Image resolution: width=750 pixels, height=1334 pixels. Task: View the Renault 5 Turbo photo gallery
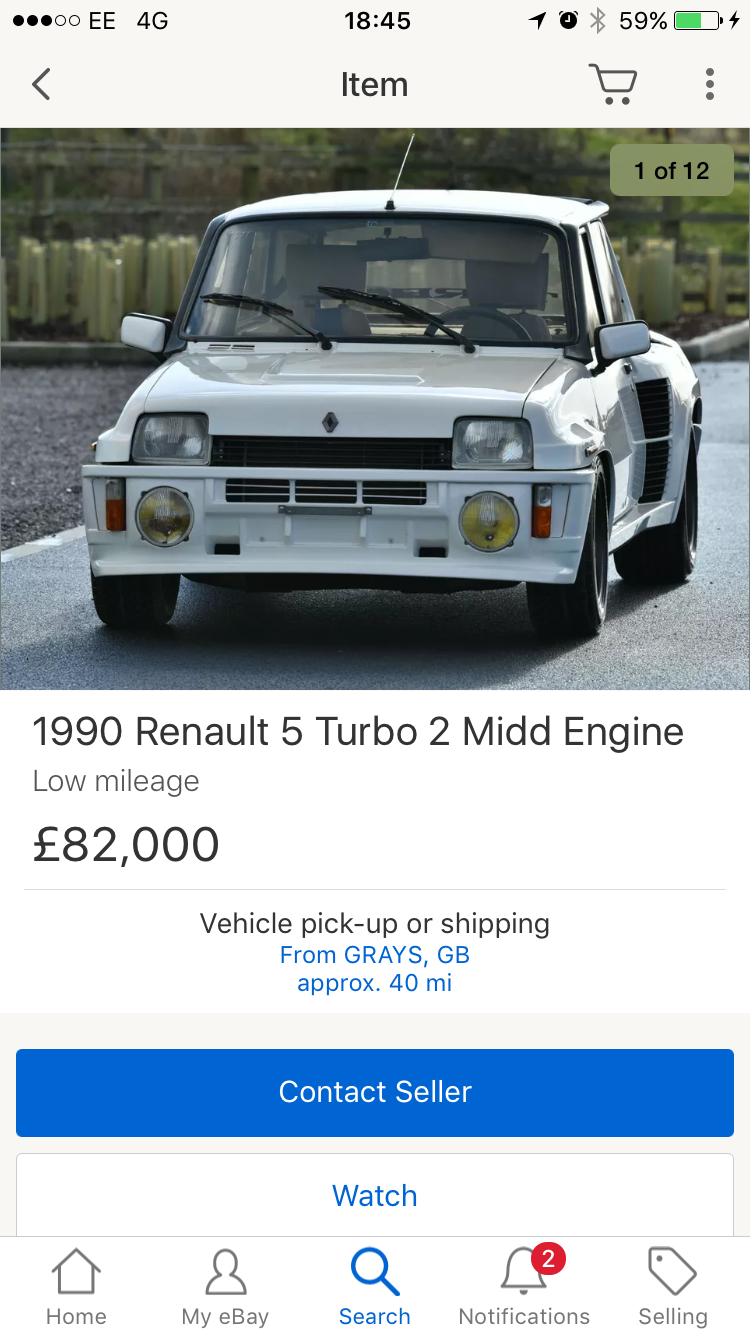tap(375, 408)
